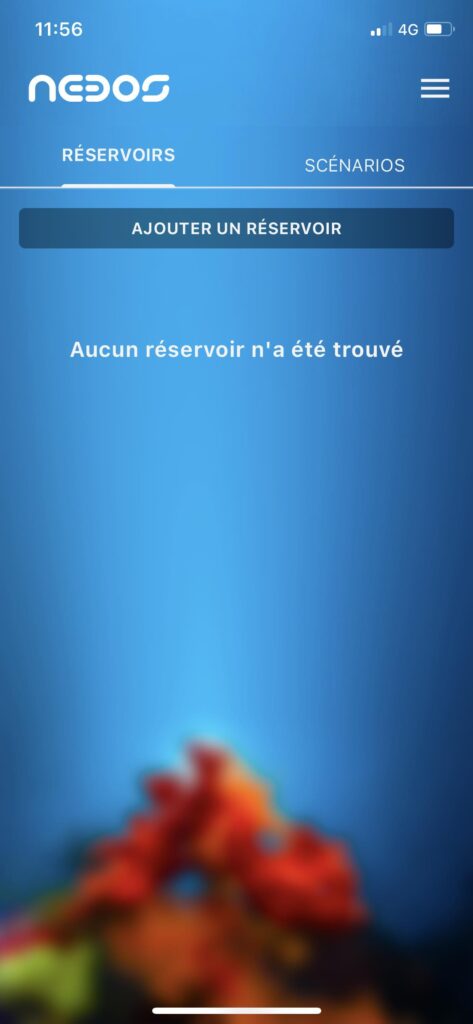The height and width of the screenshot is (1024, 473).
Task: Open the hamburger menu
Action: [x=435, y=88]
